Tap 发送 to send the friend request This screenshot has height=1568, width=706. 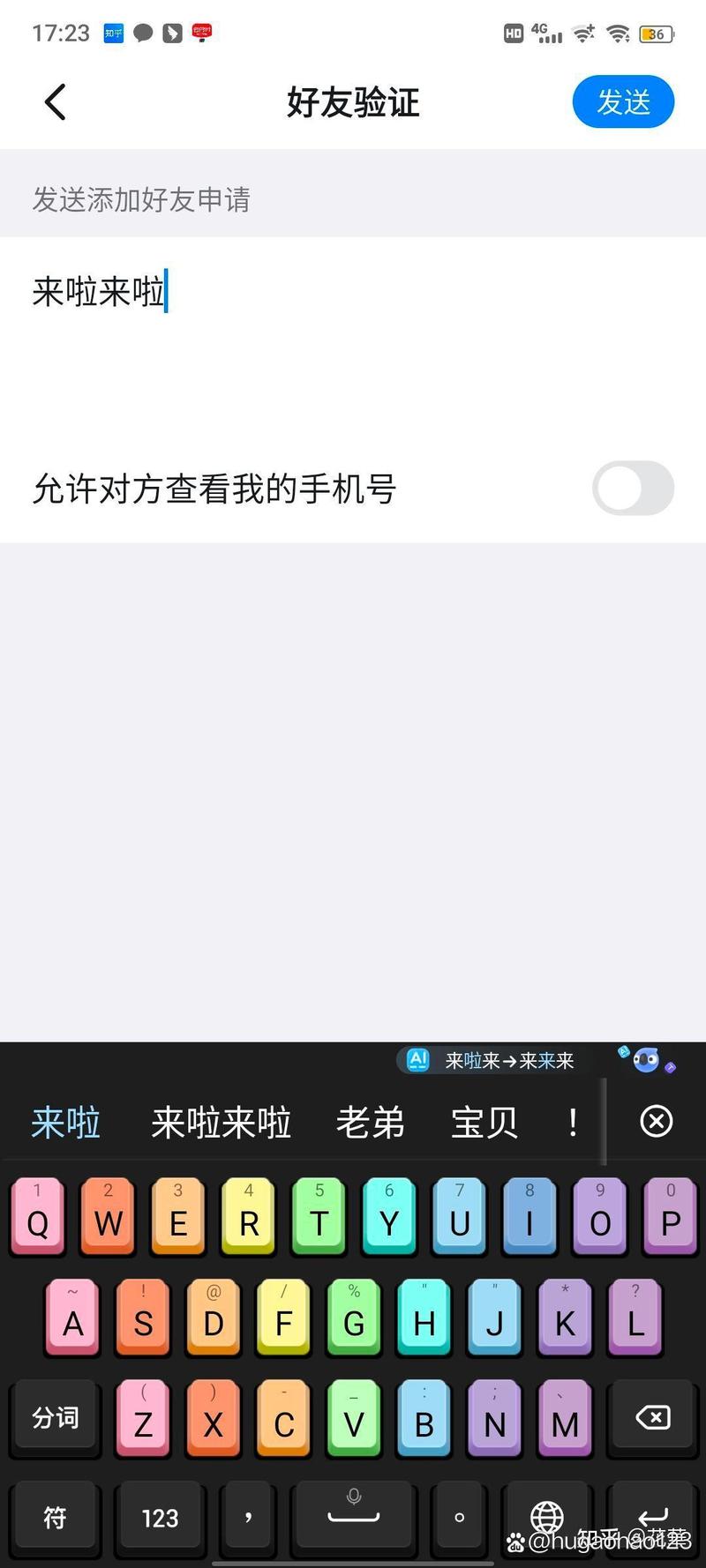623,101
